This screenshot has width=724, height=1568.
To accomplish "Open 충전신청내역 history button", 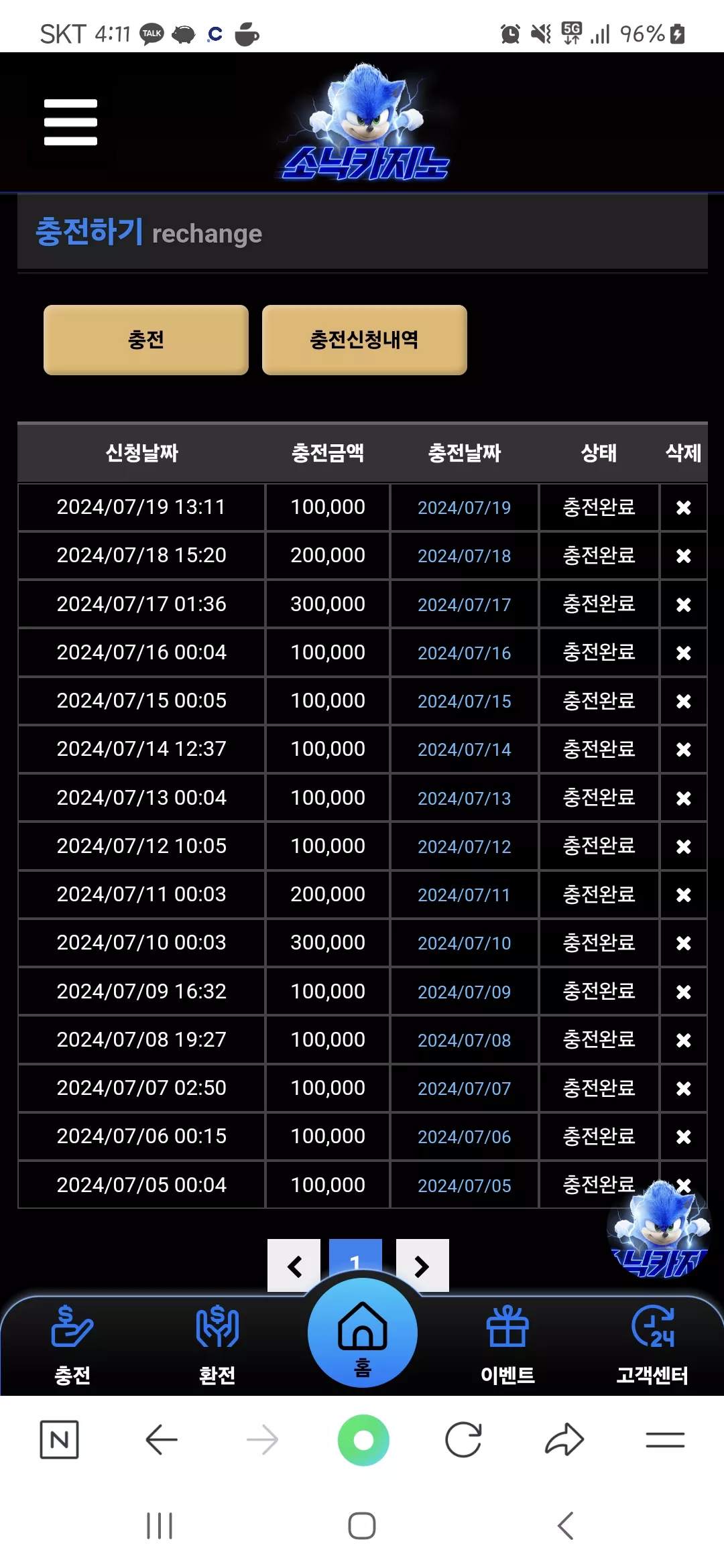I will [364, 340].
